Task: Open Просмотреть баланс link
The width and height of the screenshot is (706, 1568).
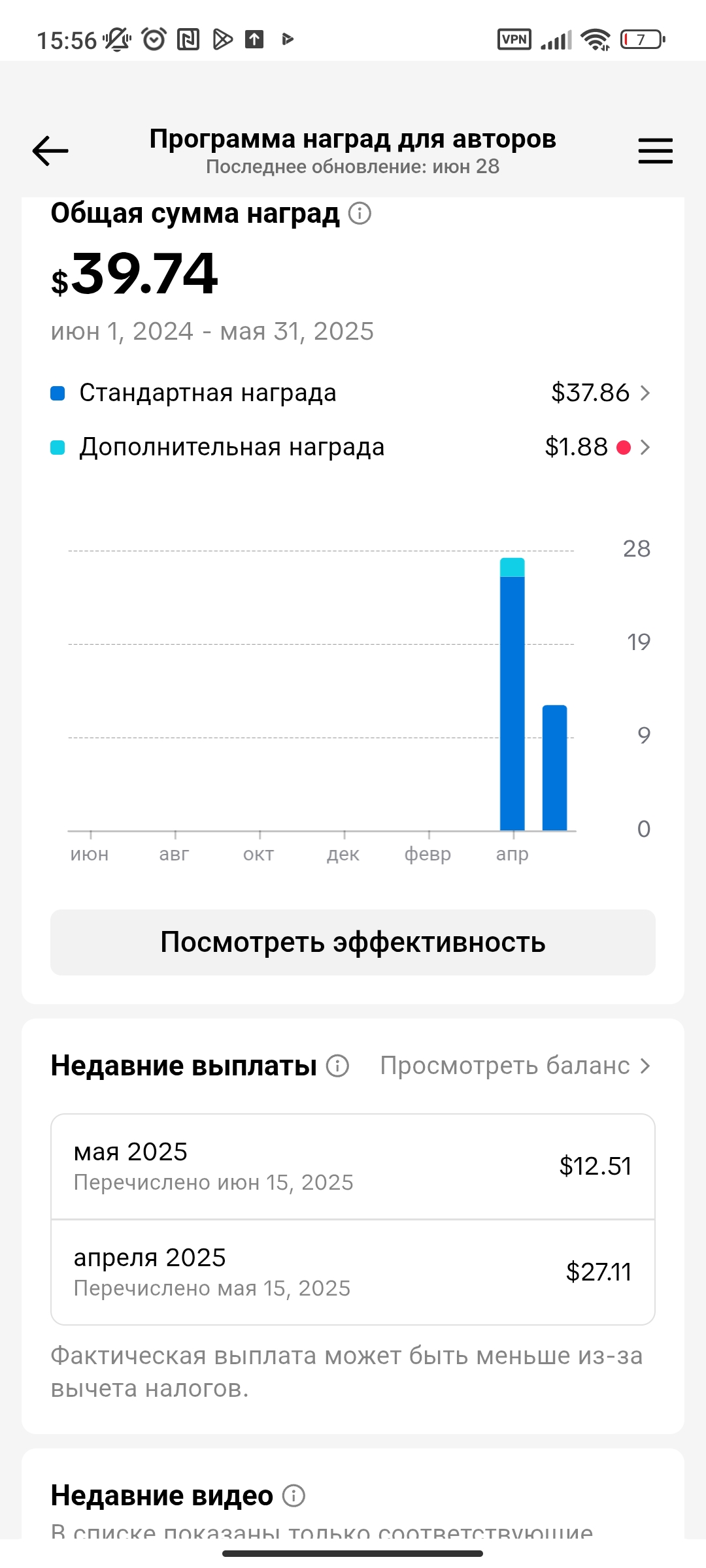Action: pos(507,1065)
